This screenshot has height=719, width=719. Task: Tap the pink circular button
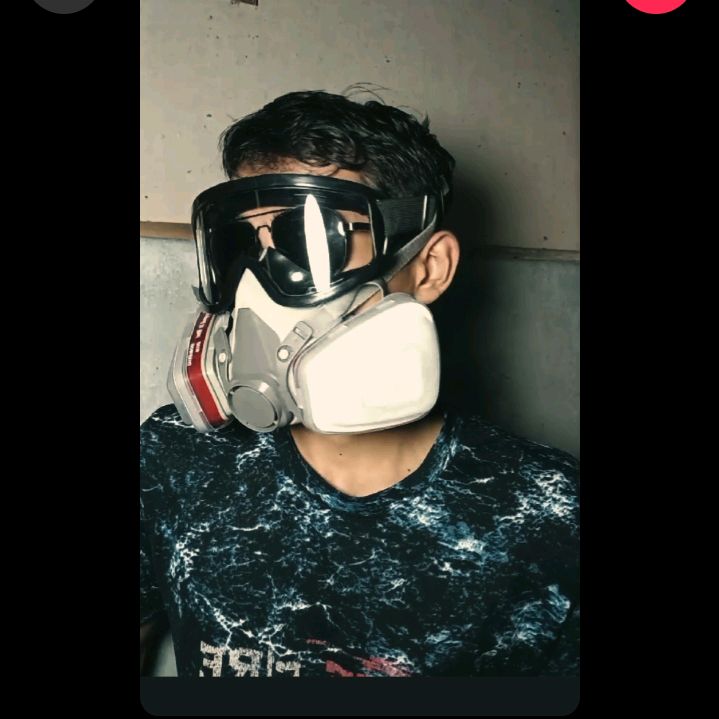coord(656,3)
